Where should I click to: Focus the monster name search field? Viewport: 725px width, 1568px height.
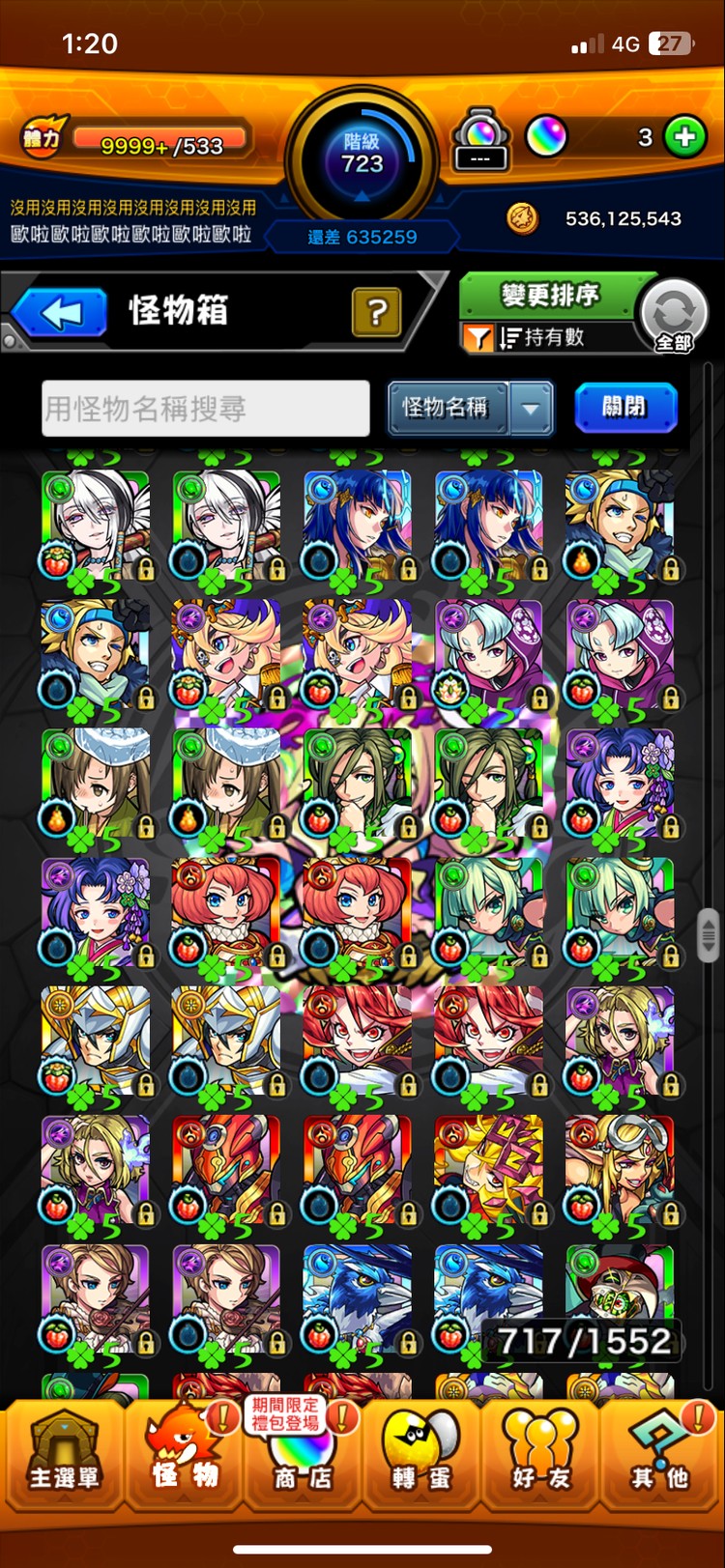(205, 409)
